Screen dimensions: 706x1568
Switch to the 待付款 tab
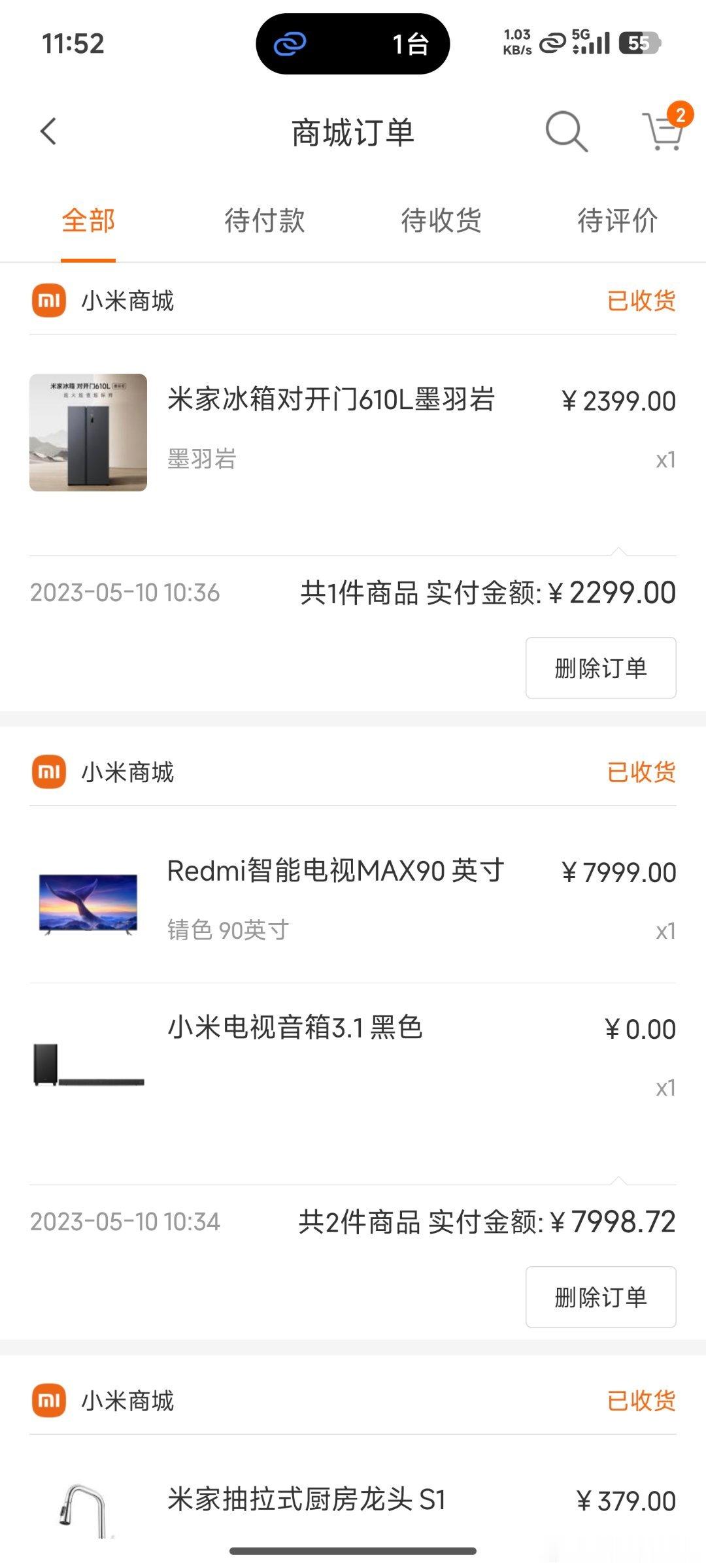point(265,220)
